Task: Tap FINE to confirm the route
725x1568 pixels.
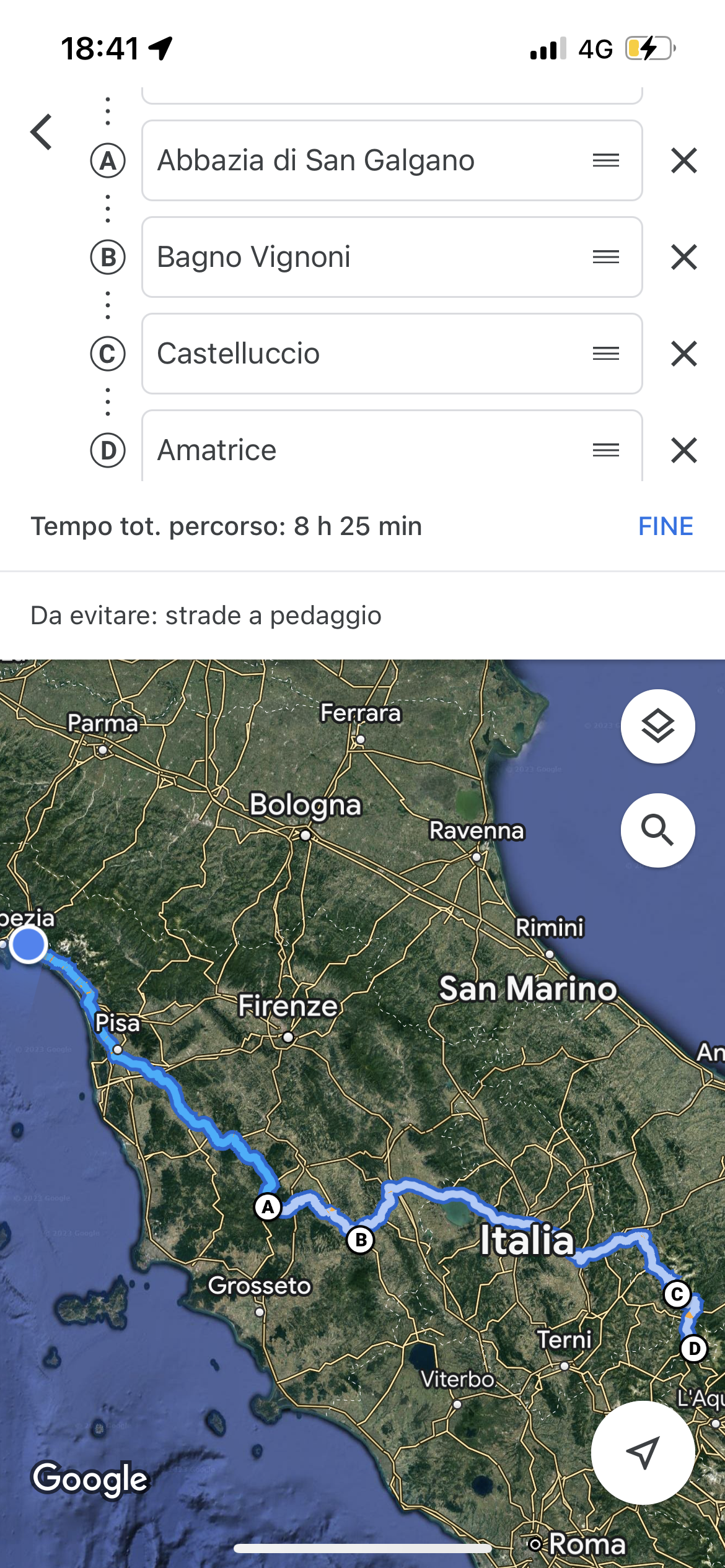Action: (x=666, y=526)
